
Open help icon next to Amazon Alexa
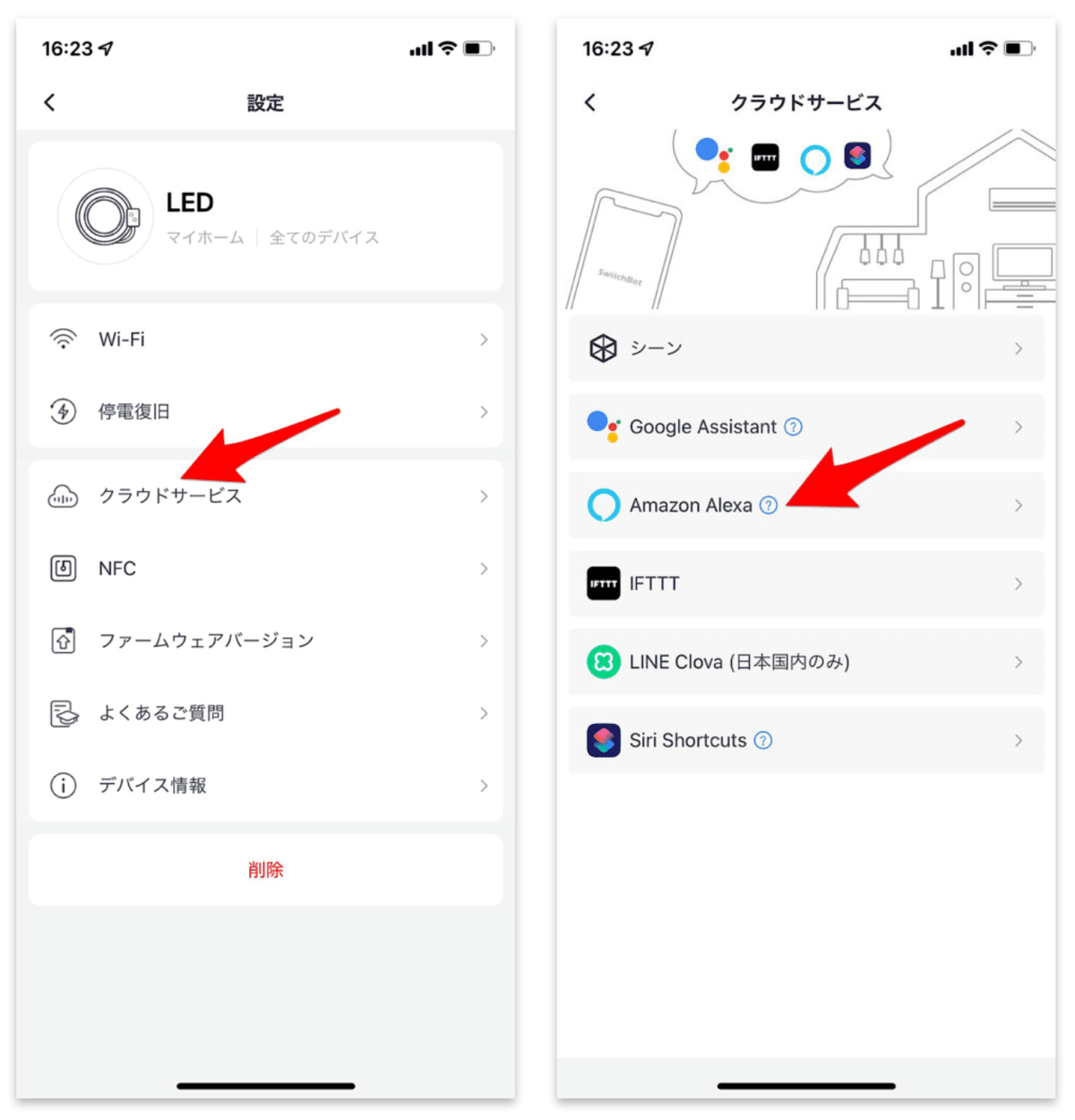click(769, 505)
